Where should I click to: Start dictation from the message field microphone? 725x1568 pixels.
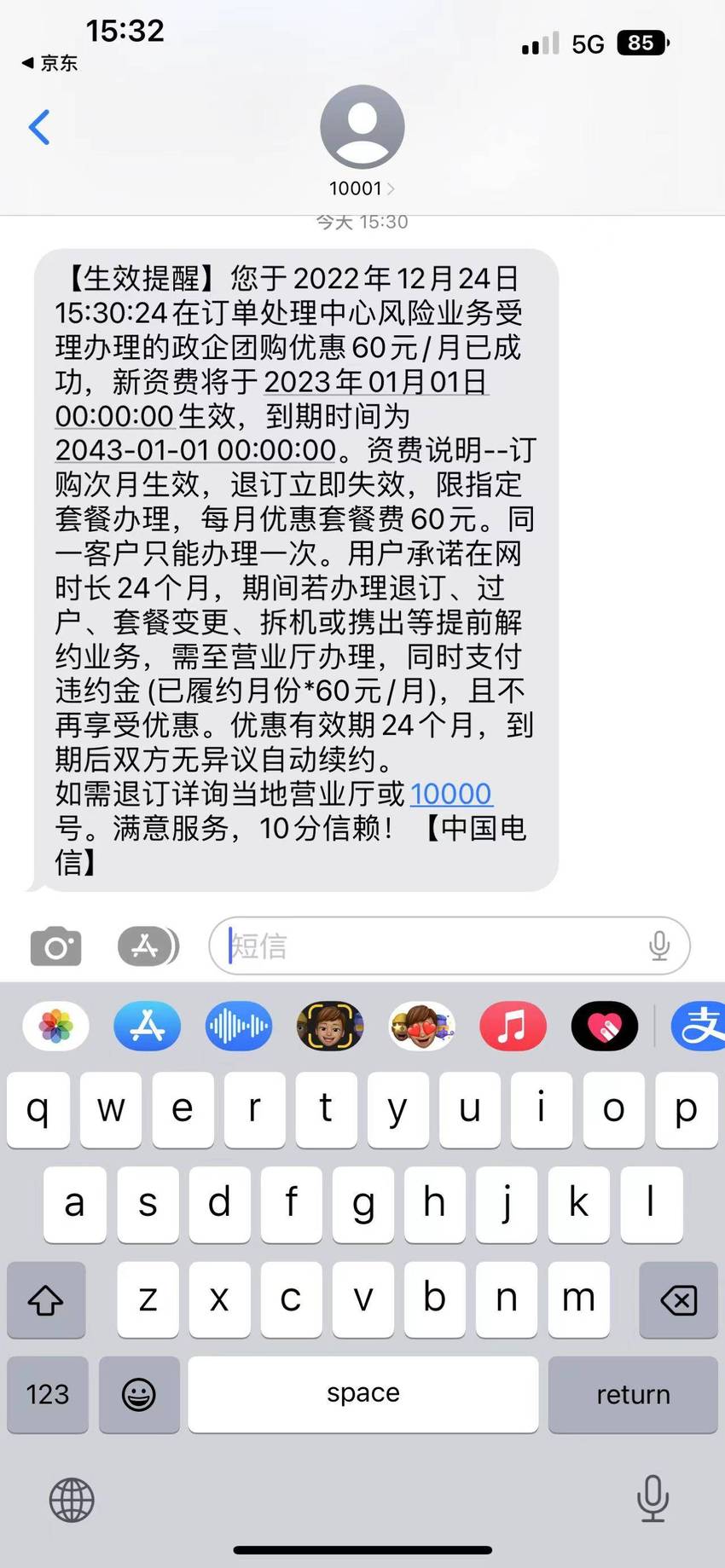click(659, 946)
